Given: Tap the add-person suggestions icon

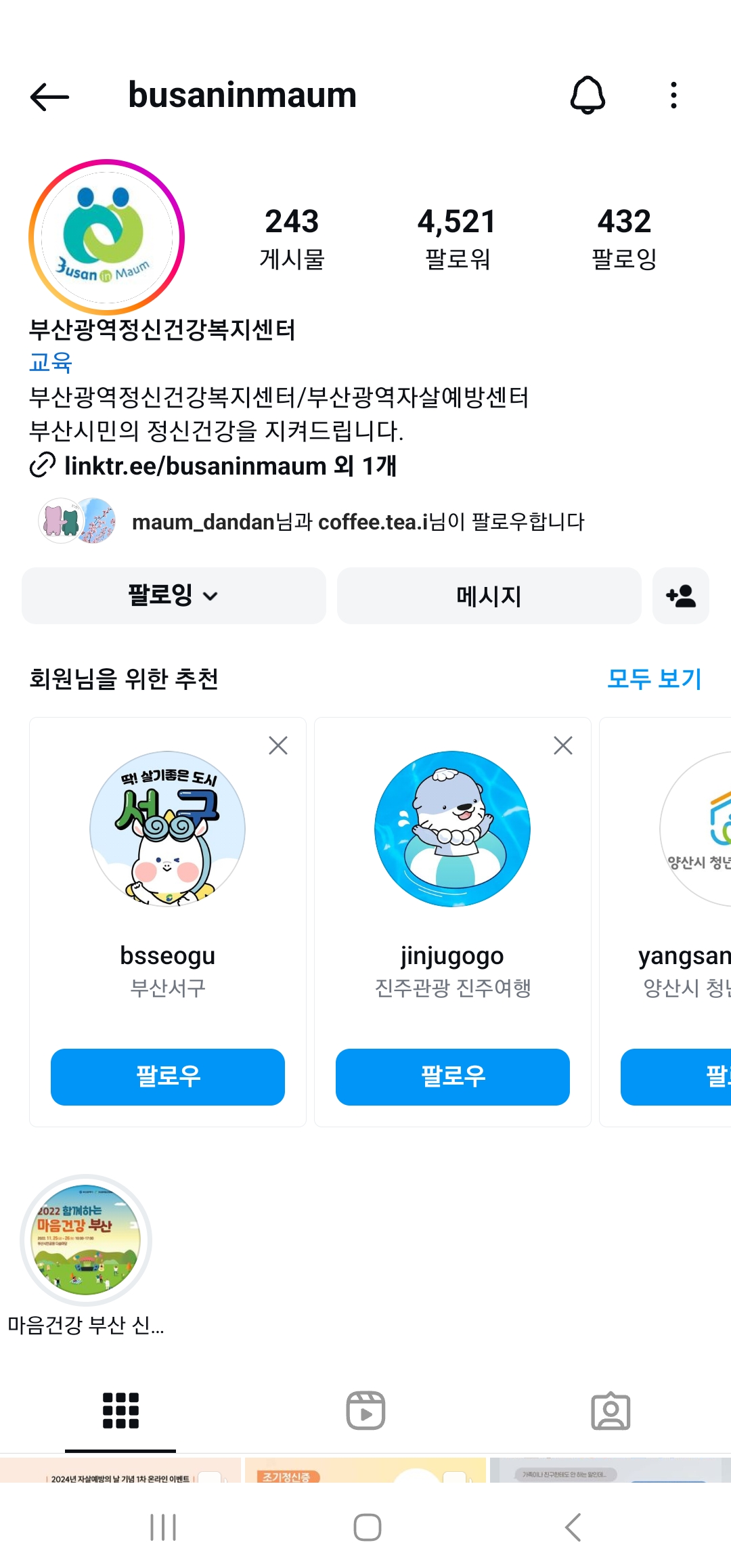Looking at the screenshot, I should click(680, 596).
